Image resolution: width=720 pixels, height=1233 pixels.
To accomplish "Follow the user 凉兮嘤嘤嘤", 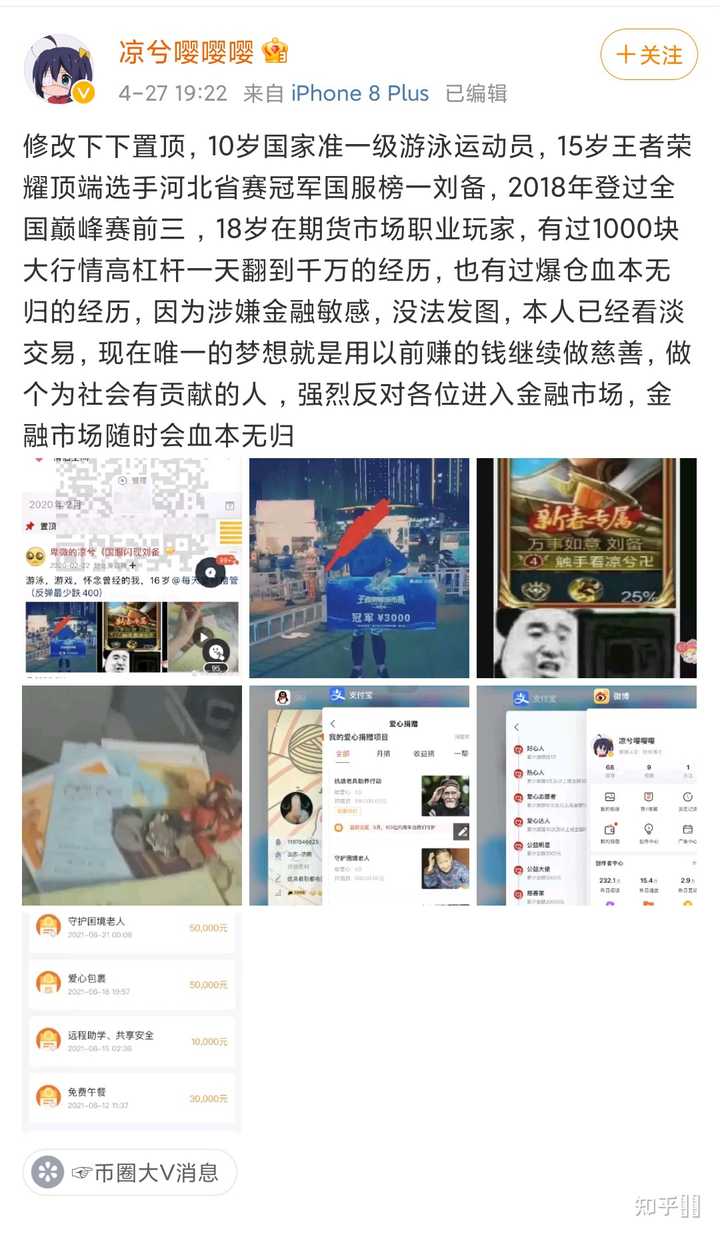I will click(648, 55).
